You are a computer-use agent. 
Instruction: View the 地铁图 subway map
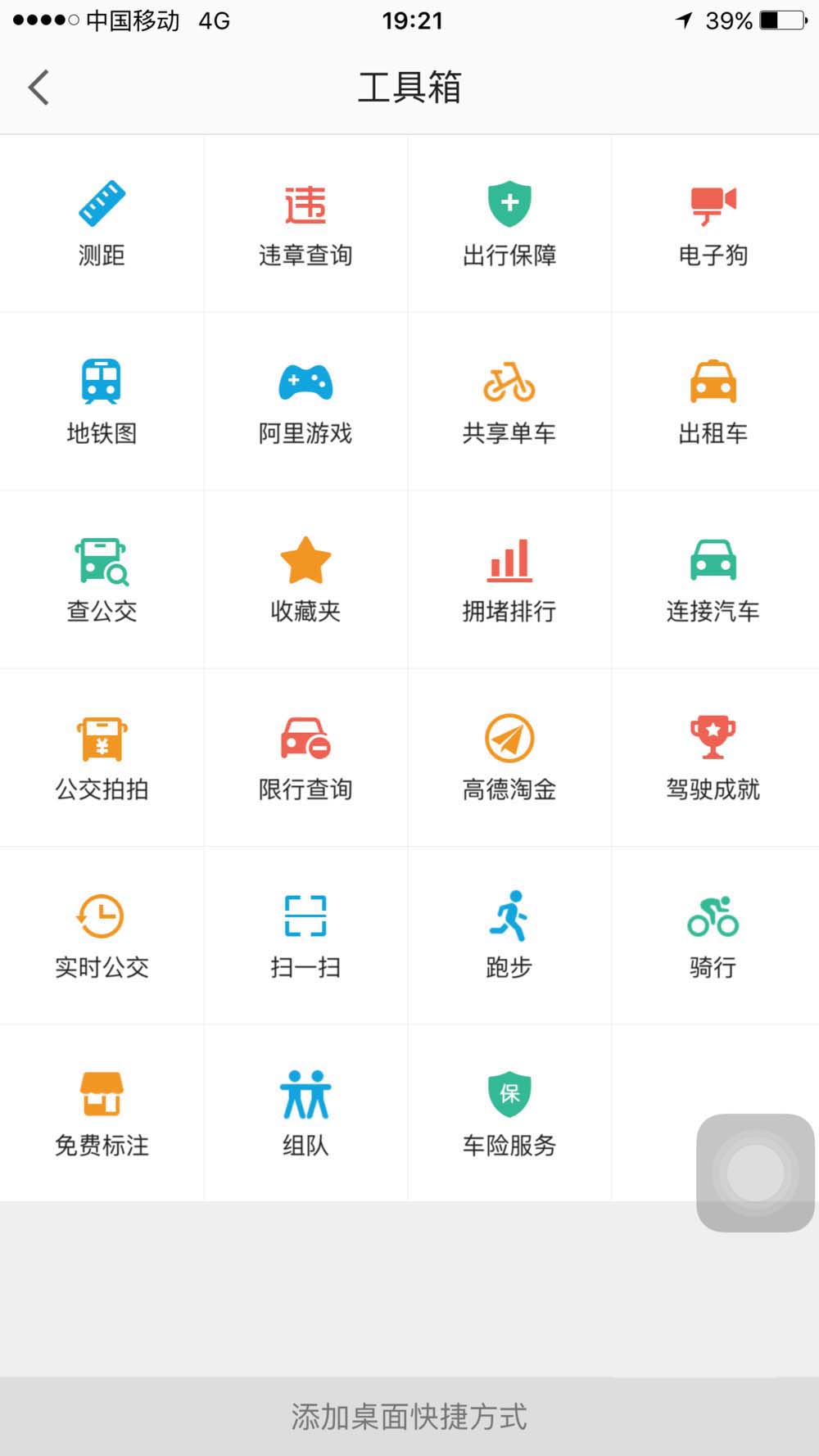pos(102,401)
